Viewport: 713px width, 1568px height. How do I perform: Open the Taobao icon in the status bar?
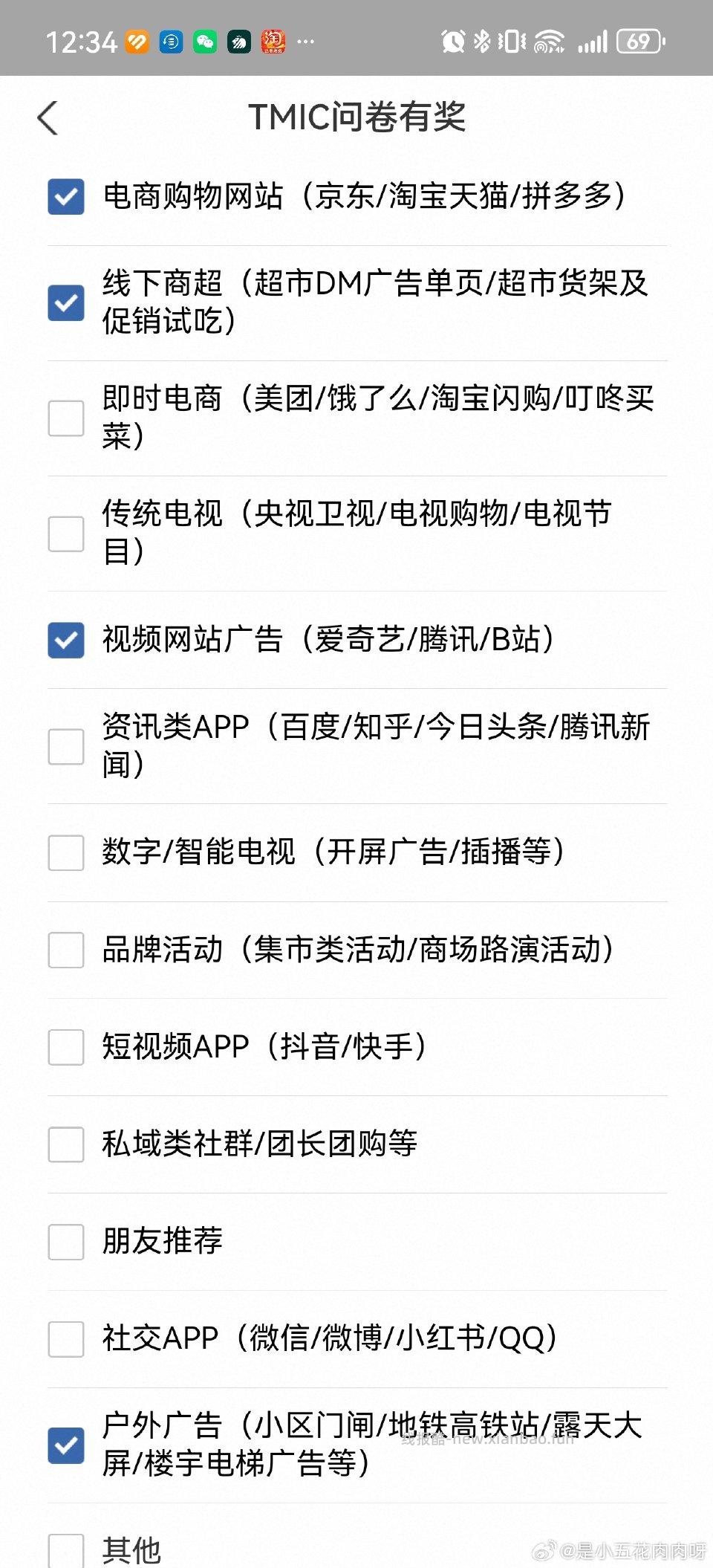pos(273,42)
